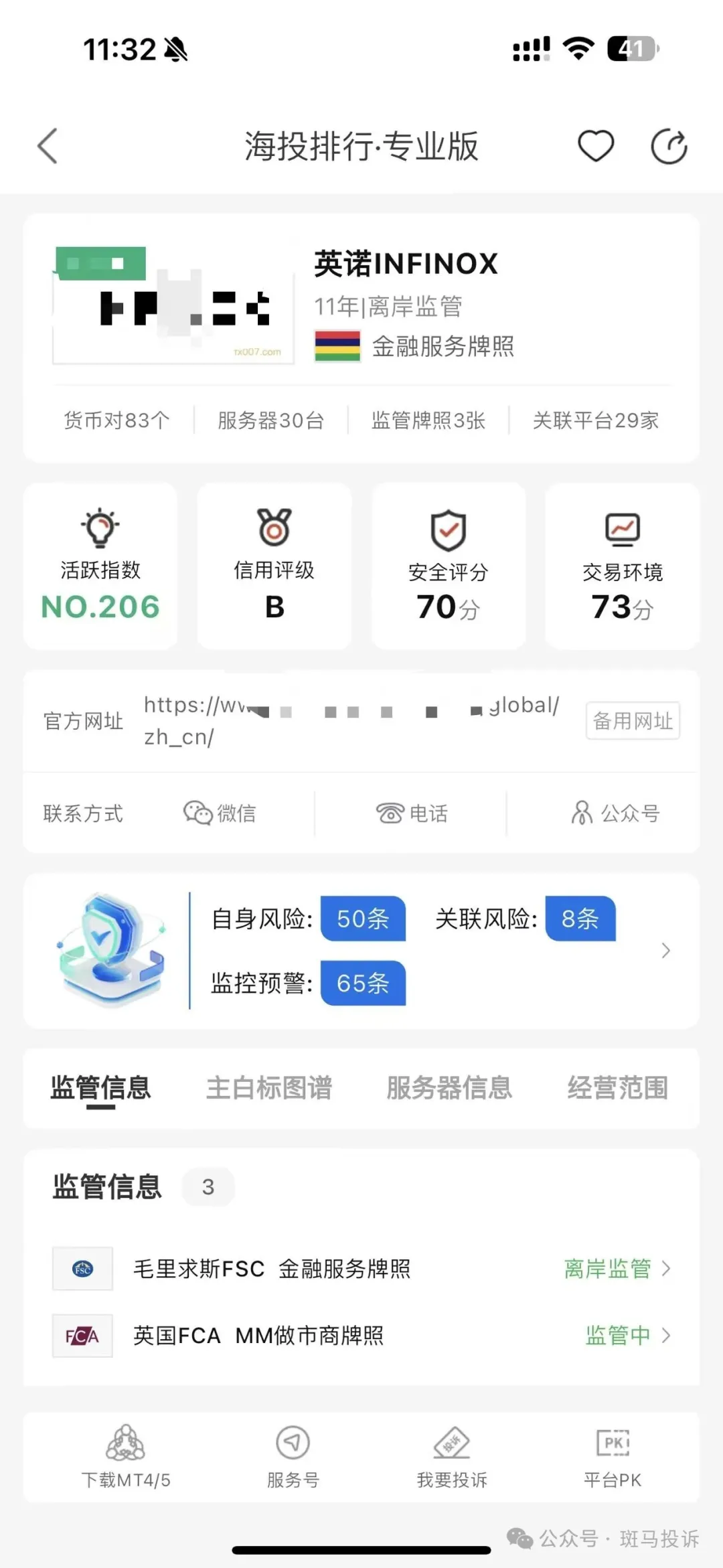Click the heart favorite icon
Image resolution: width=723 pixels, height=1568 pixels.
(x=596, y=144)
